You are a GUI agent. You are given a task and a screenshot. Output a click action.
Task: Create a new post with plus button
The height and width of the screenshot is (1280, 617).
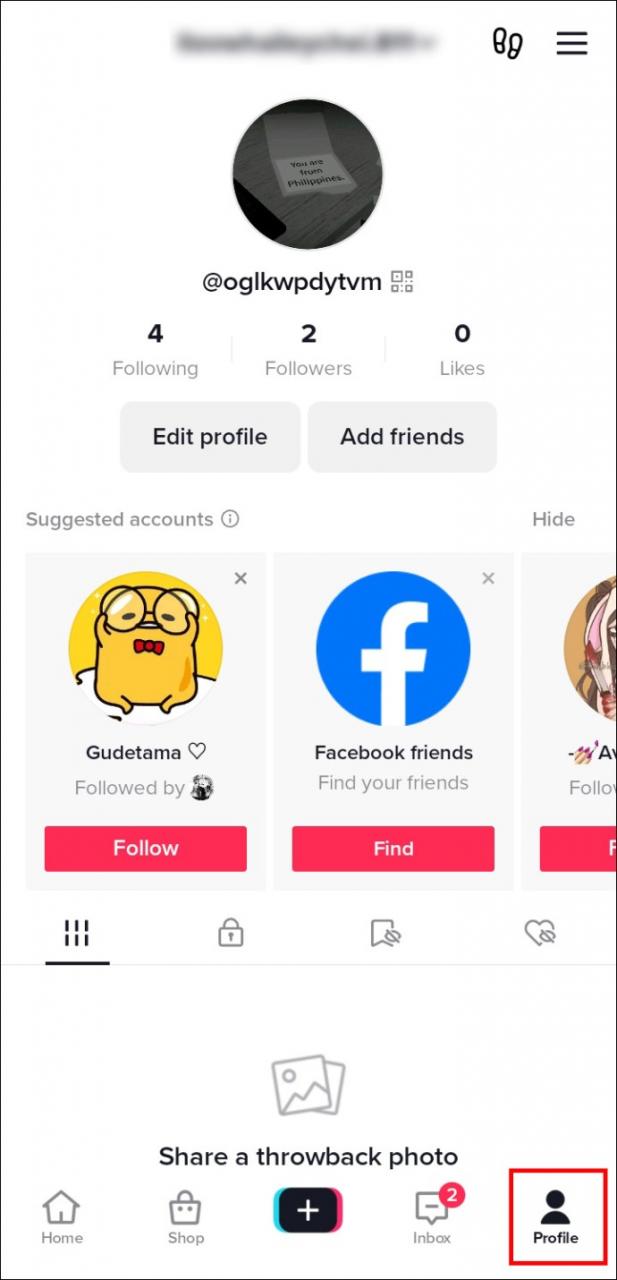[308, 1211]
